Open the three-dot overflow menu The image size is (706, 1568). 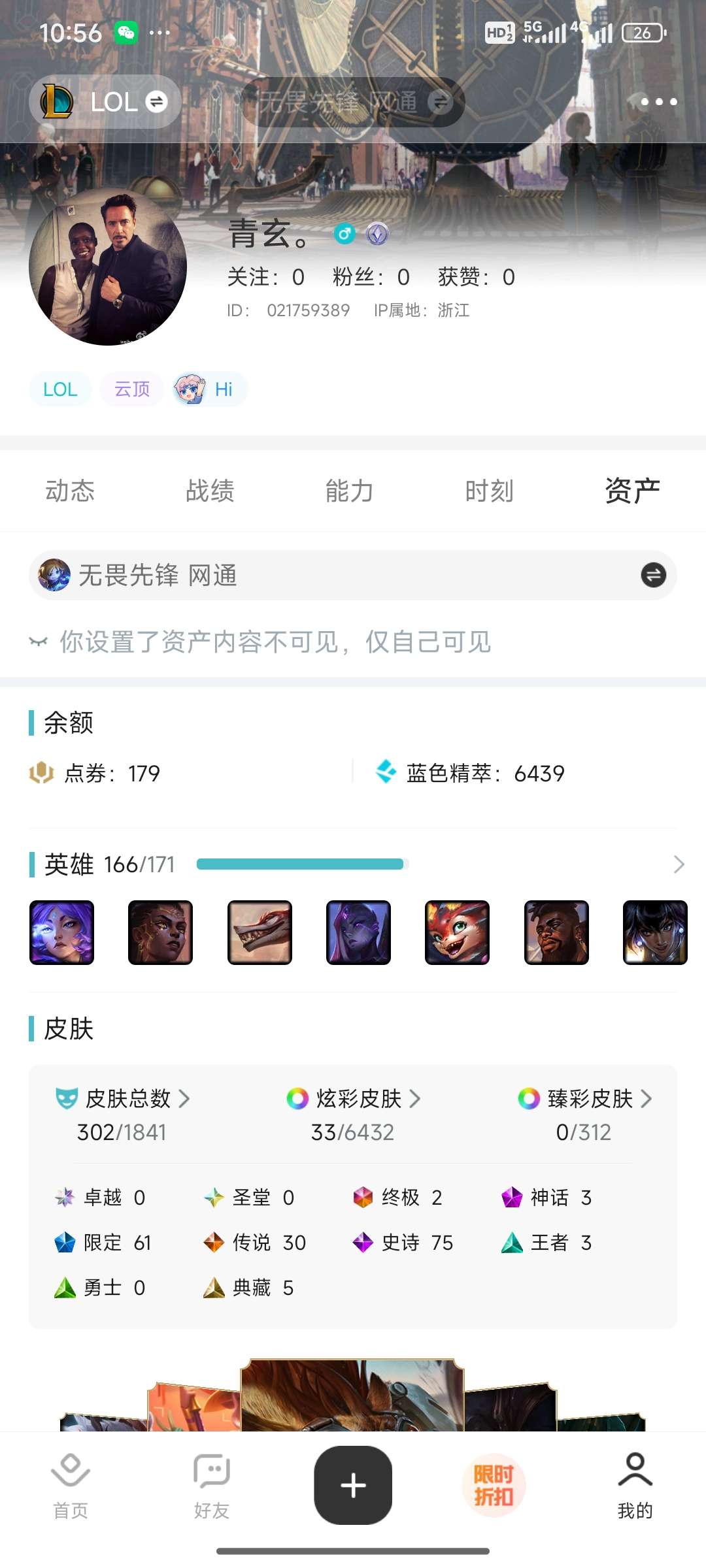(658, 102)
